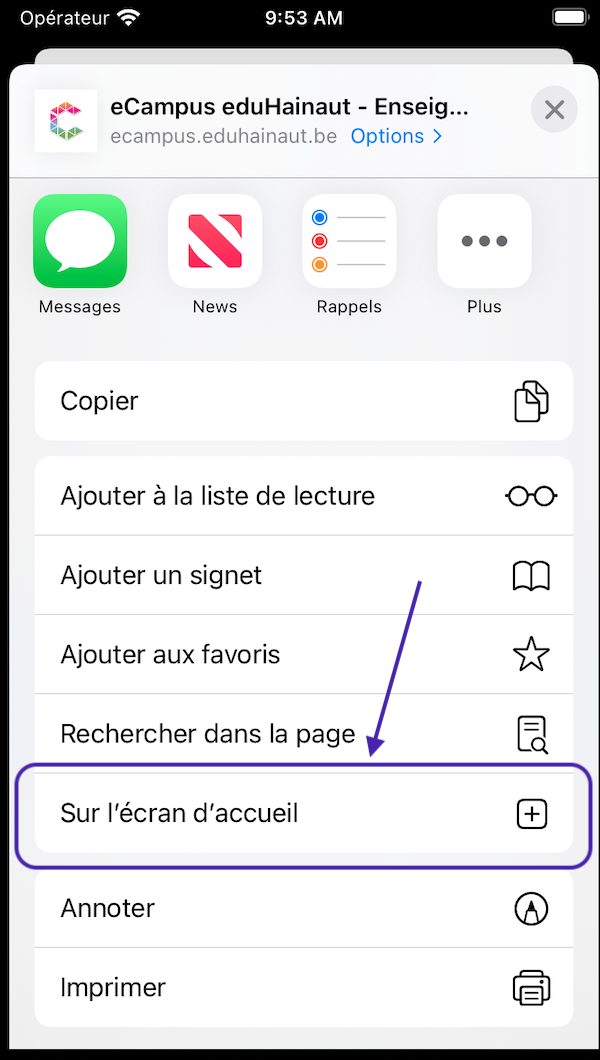Open the Annoter markup option

pos(303,908)
